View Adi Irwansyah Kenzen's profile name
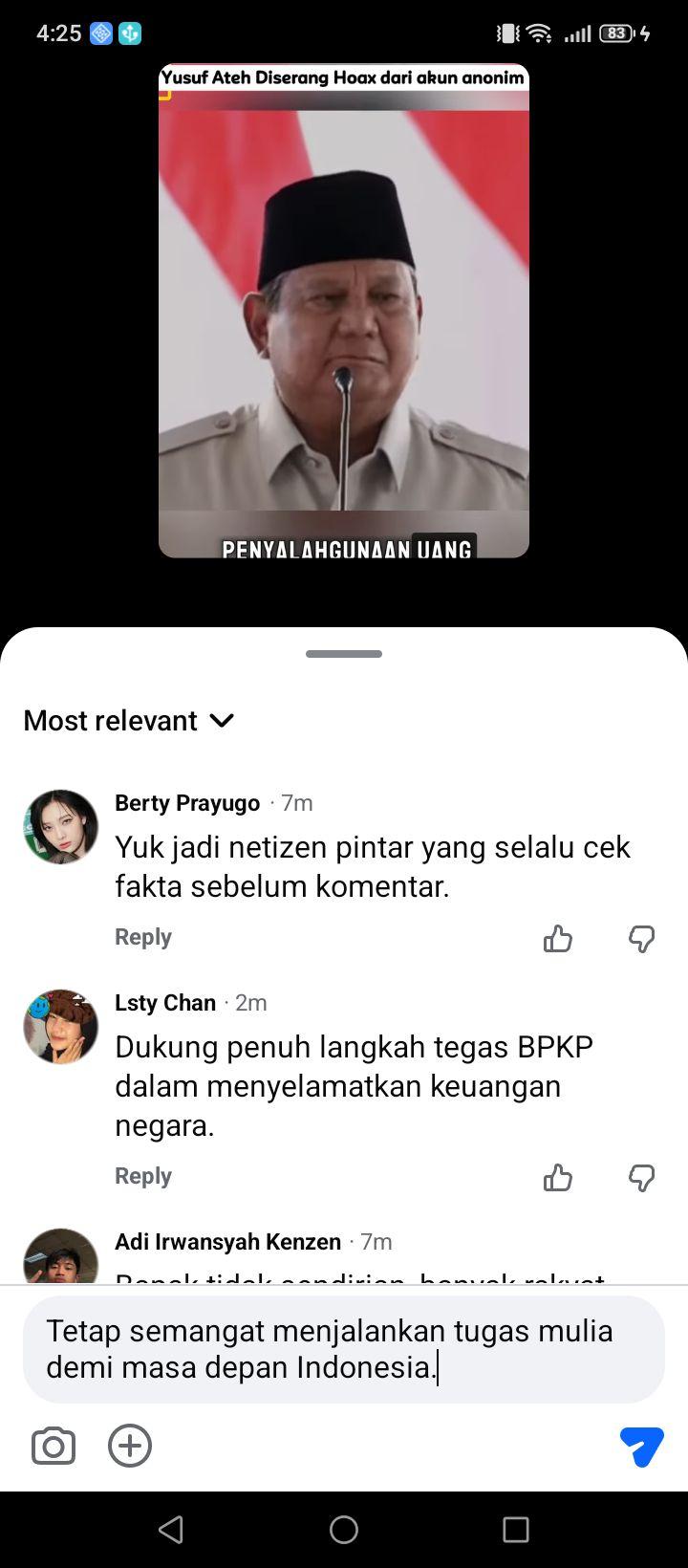The image size is (688, 1568). tap(227, 1242)
